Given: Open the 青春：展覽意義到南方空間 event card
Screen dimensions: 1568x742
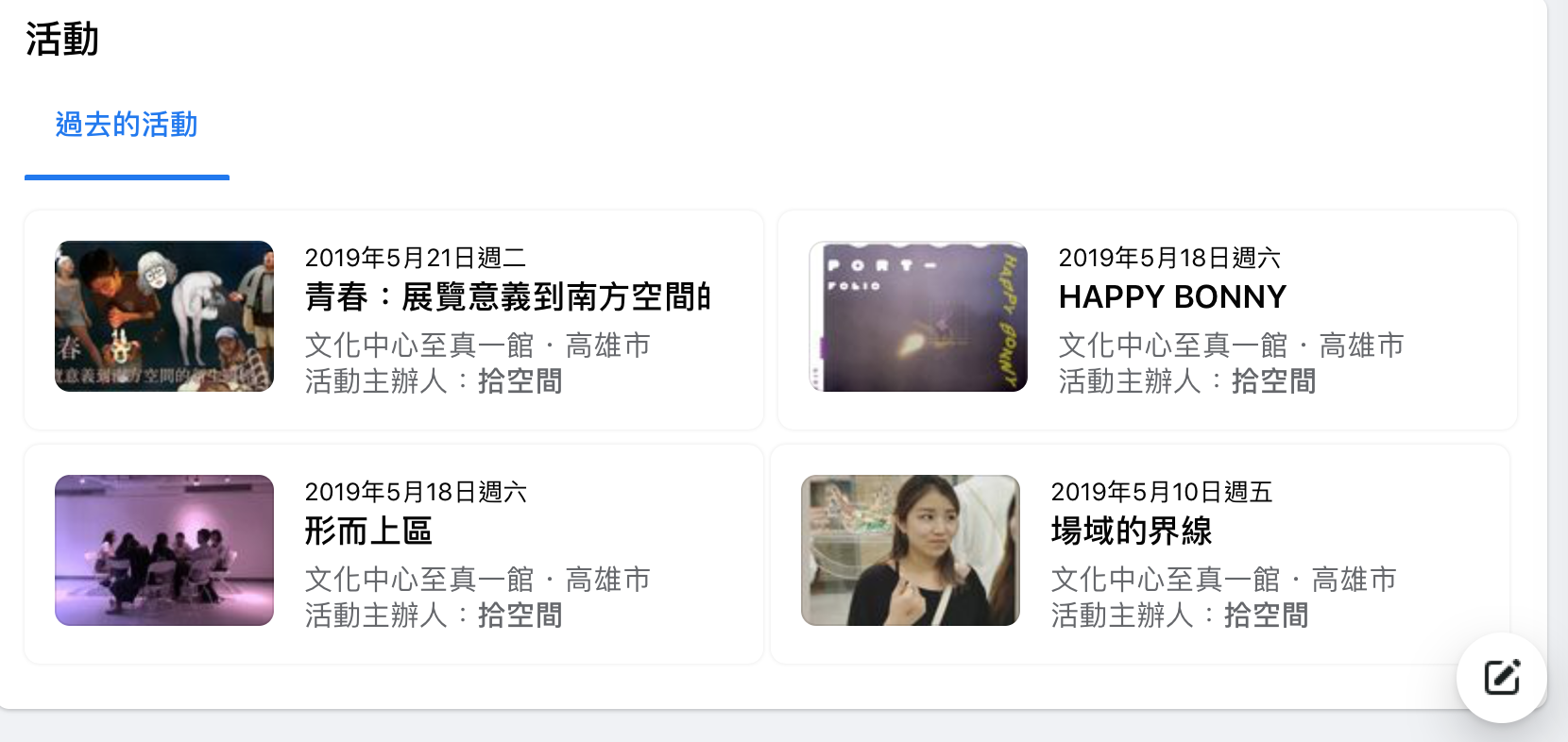Looking at the screenshot, I should [506, 297].
